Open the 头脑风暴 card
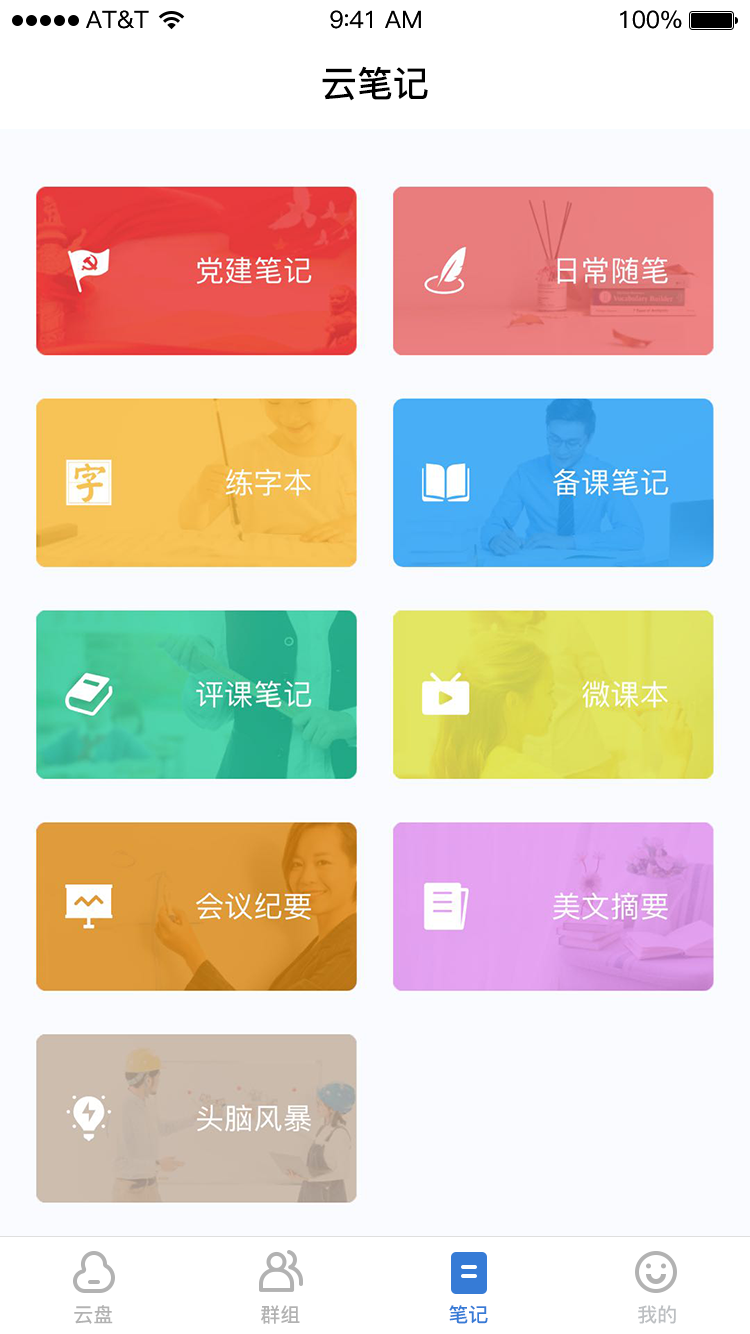 click(196, 1118)
